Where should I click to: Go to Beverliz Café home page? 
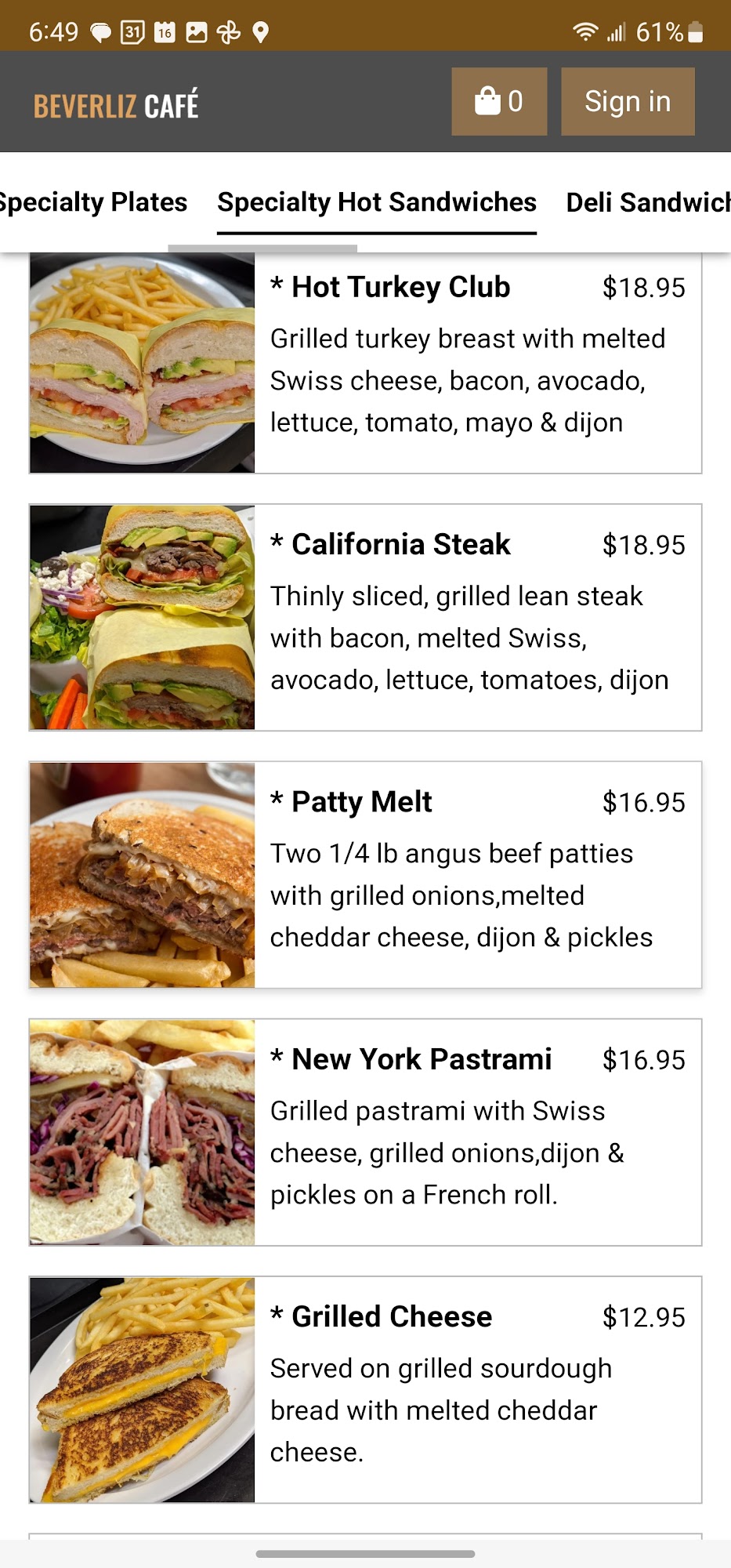116,105
